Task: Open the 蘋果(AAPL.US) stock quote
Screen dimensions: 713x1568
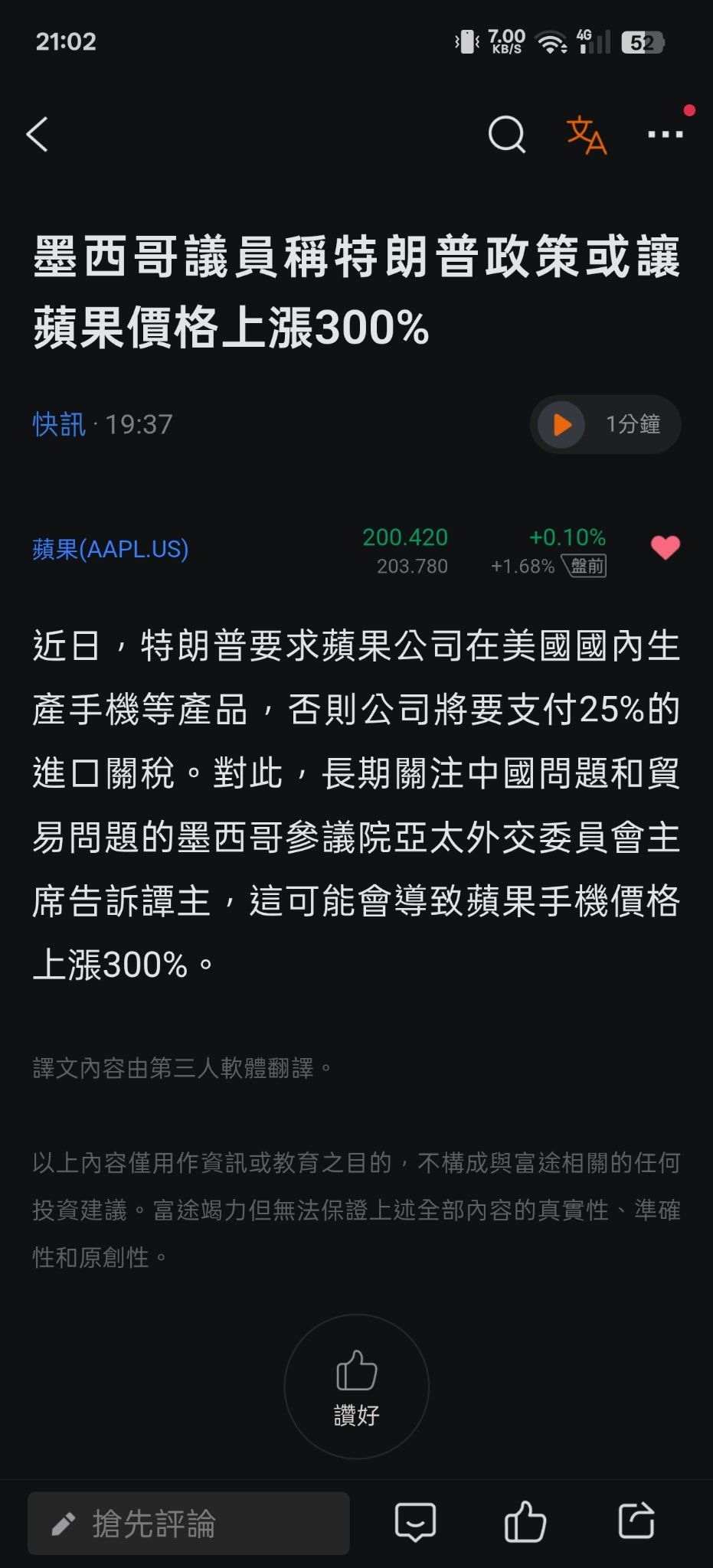Action: click(x=110, y=549)
